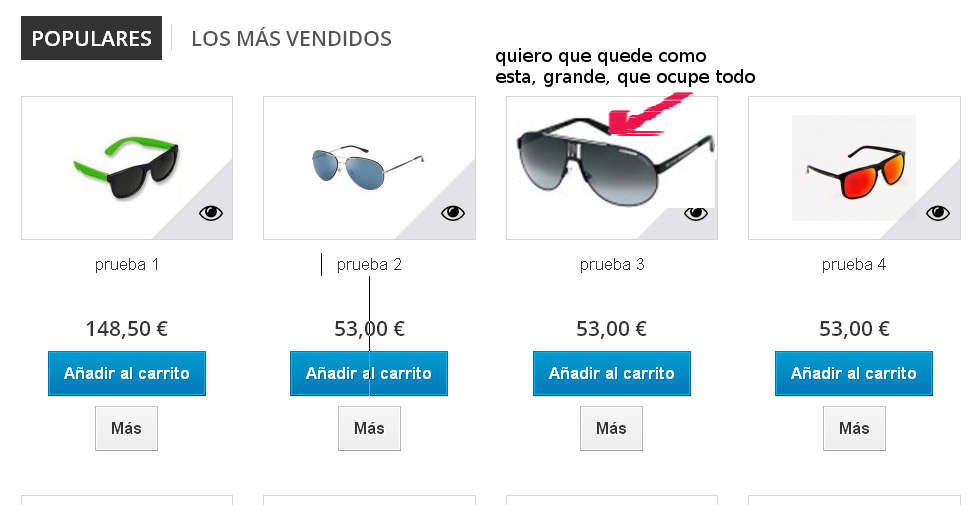
Task: Add prueba 1 to the cart
Action: [x=127, y=373]
